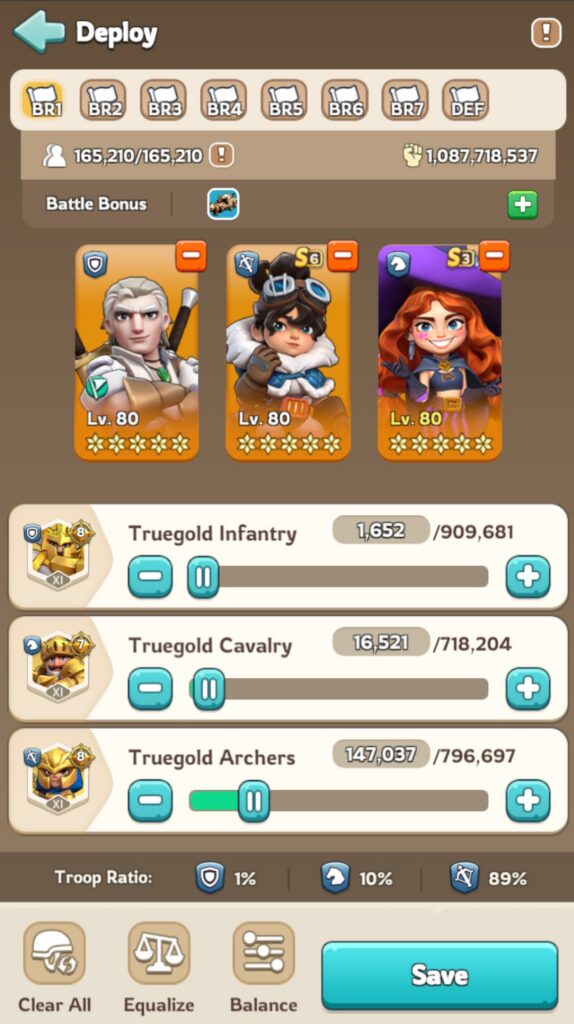Viewport: 574px width, 1024px height.
Task: Open the info icon beside the Deploy title
Action: coord(546,33)
